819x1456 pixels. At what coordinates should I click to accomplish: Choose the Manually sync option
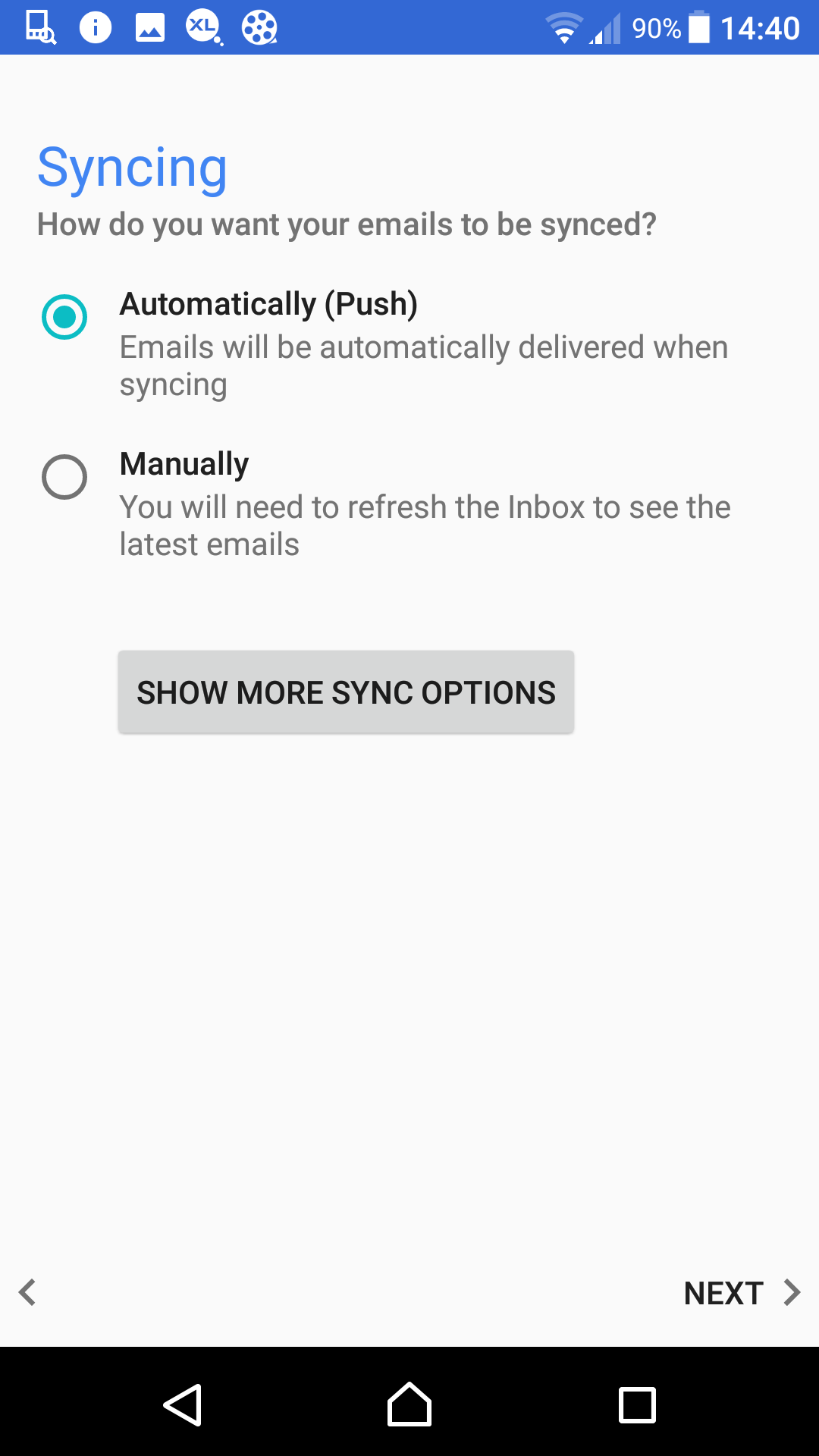click(x=64, y=477)
